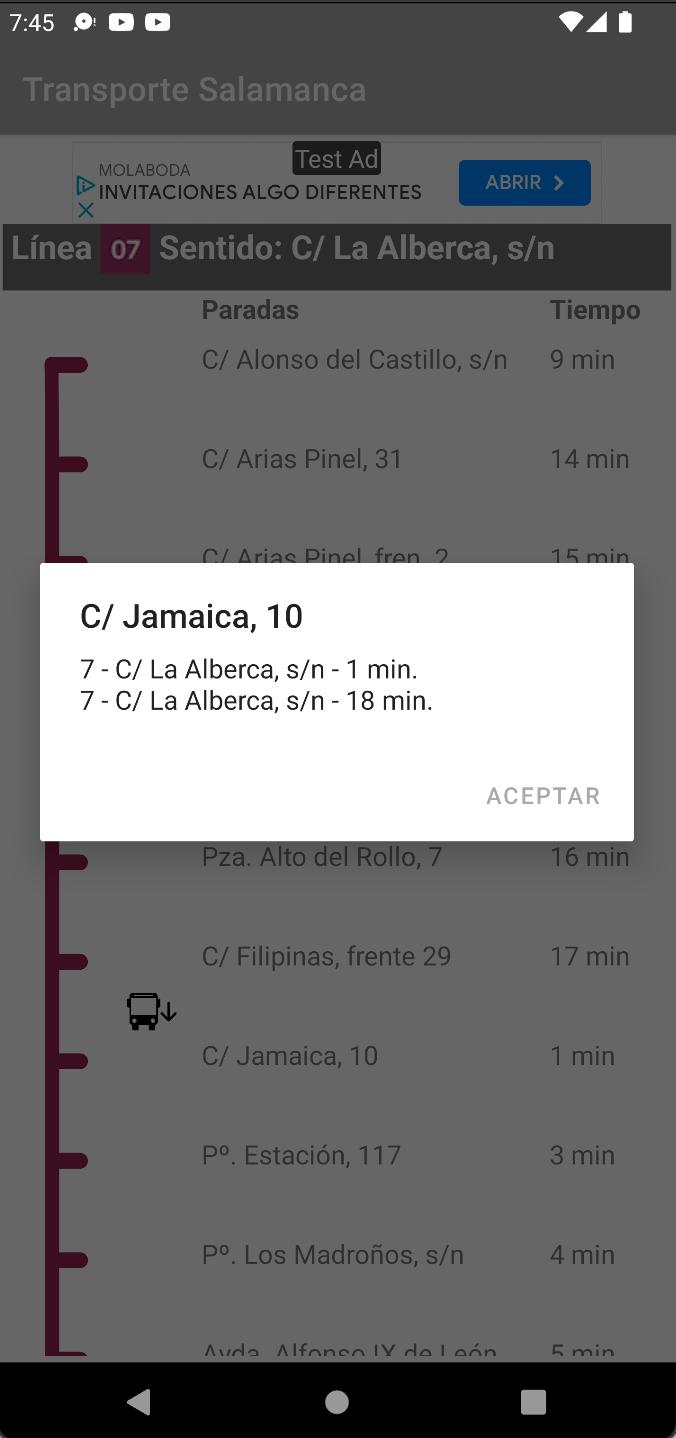Tap the system back button
Image resolution: width=676 pixels, height=1438 pixels.
[139, 1402]
